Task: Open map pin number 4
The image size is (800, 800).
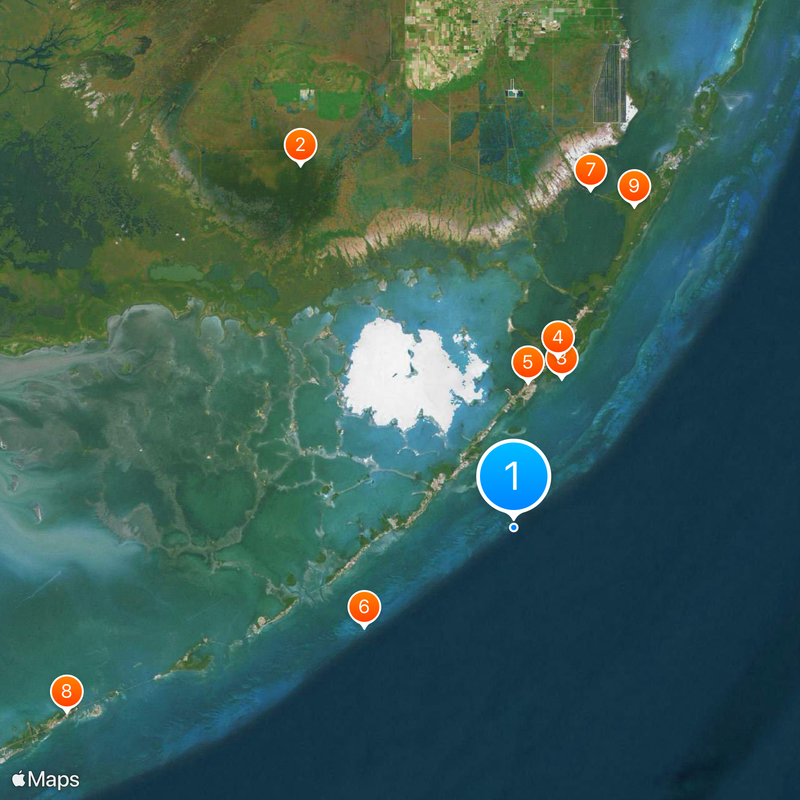Action: (557, 336)
